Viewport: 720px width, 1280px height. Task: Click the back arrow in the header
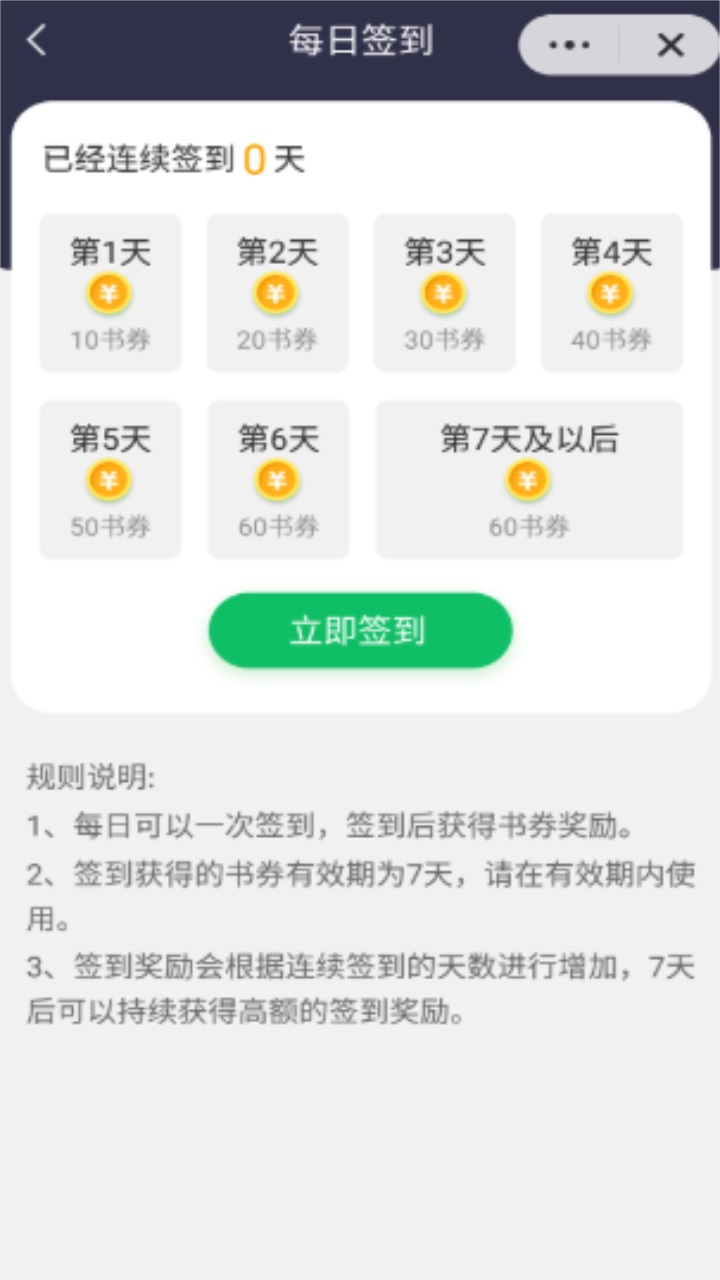36,43
